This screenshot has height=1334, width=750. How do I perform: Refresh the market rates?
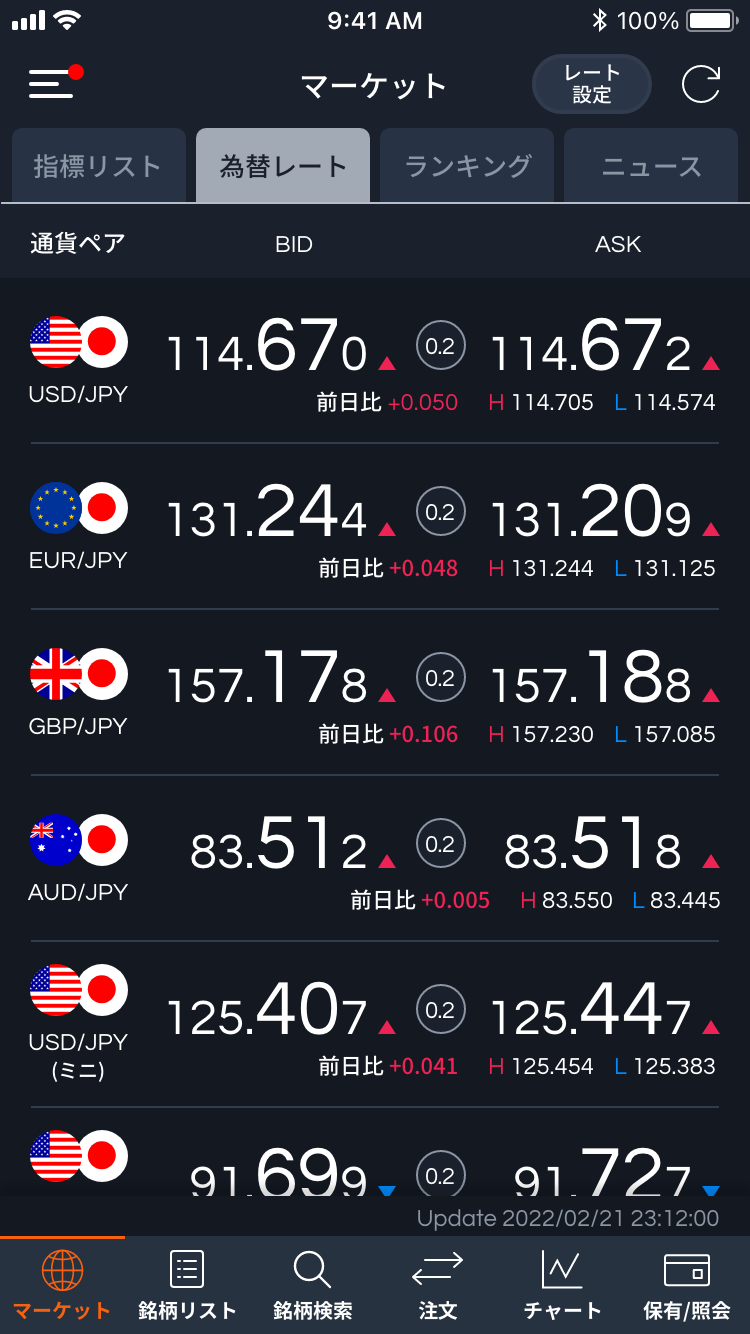tap(700, 85)
